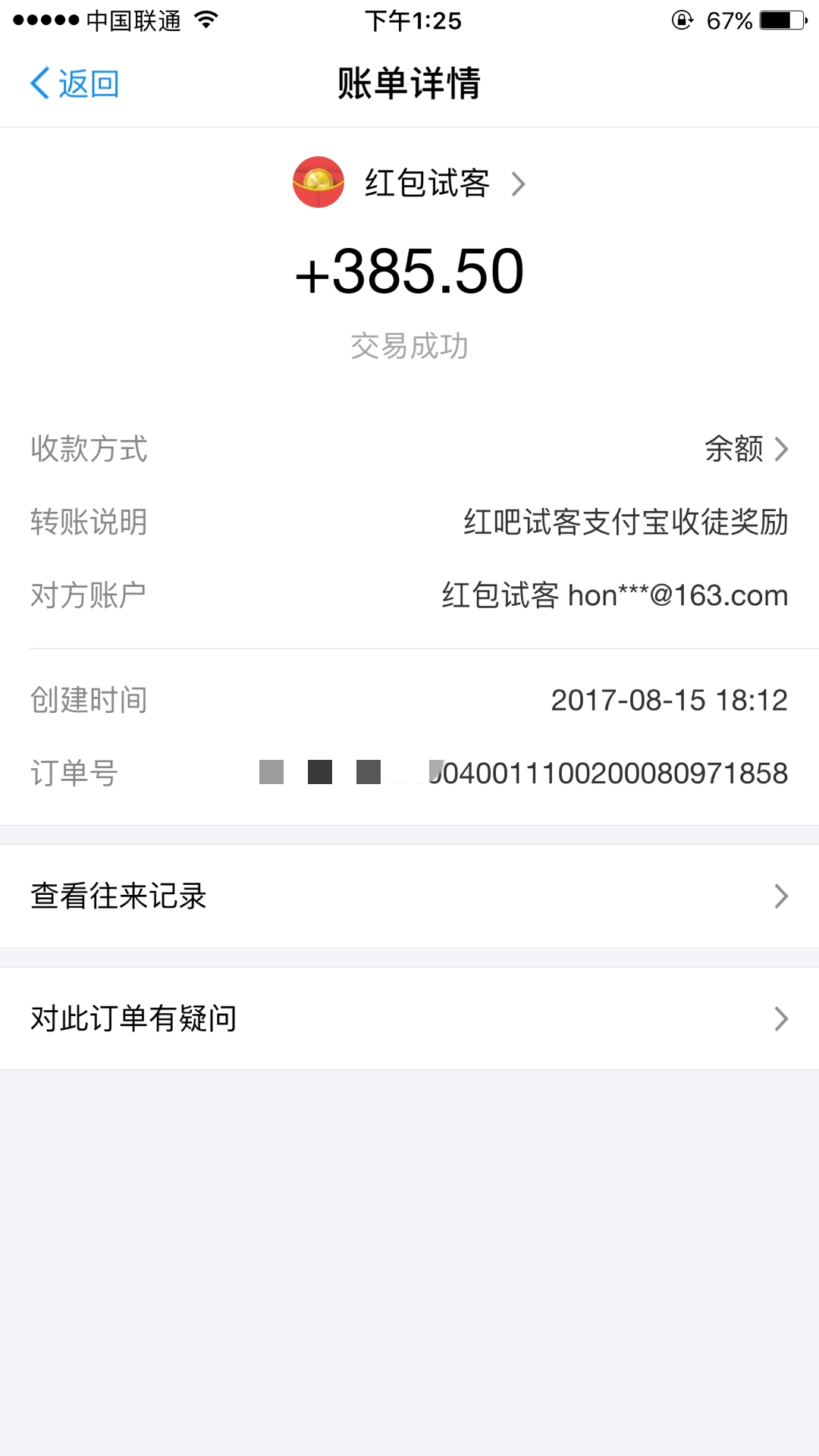This screenshot has width=819, height=1456.
Task: Open the 收款方式 余额 row
Action: pyautogui.click(x=409, y=449)
